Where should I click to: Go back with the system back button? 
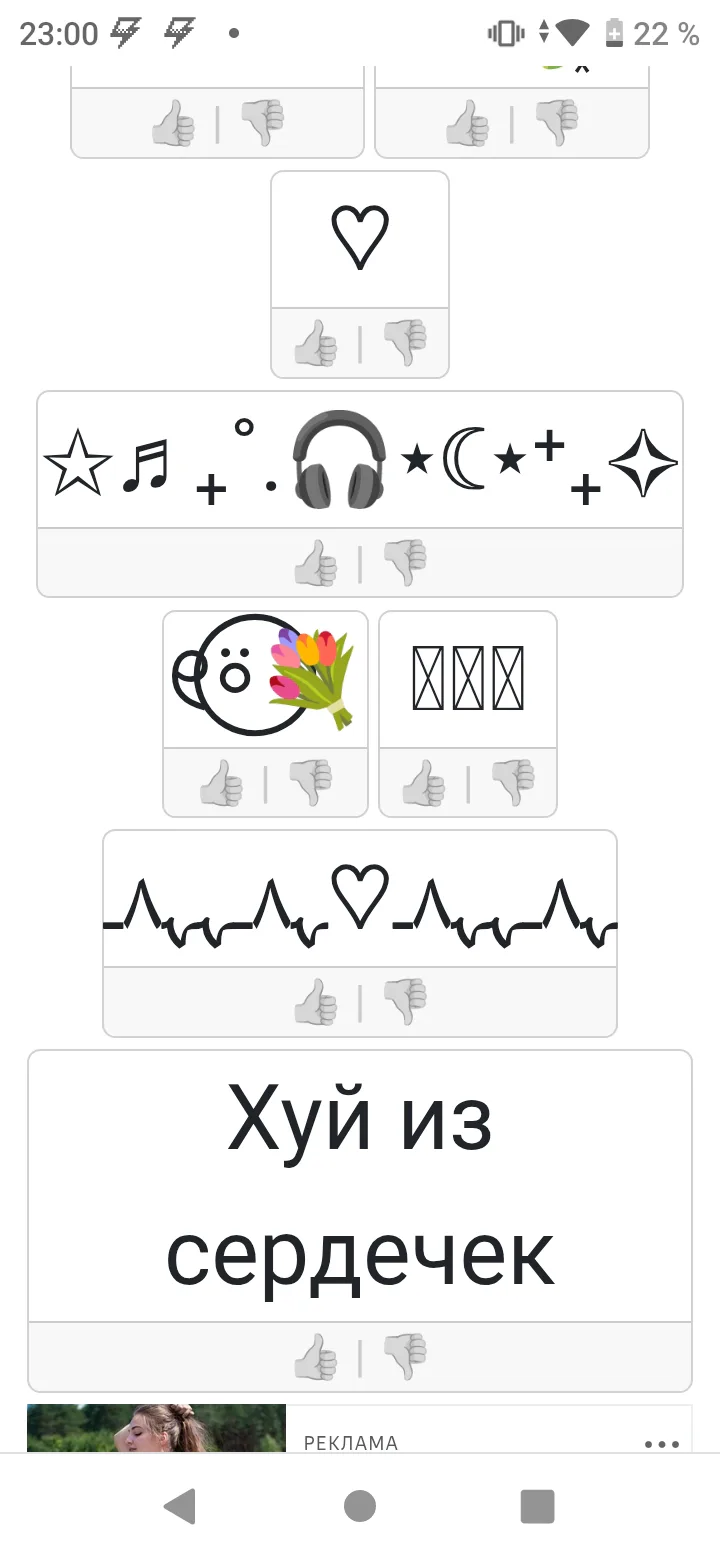coord(180,1506)
